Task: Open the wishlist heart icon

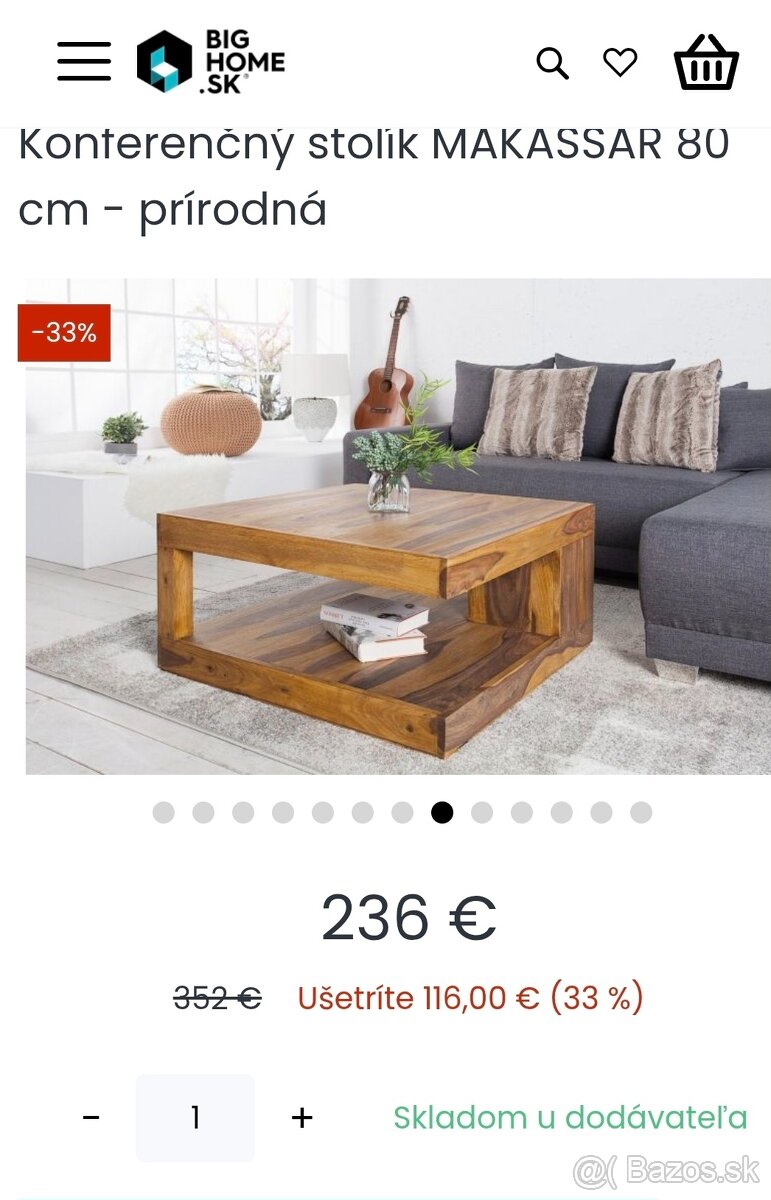Action: point(620,63)
